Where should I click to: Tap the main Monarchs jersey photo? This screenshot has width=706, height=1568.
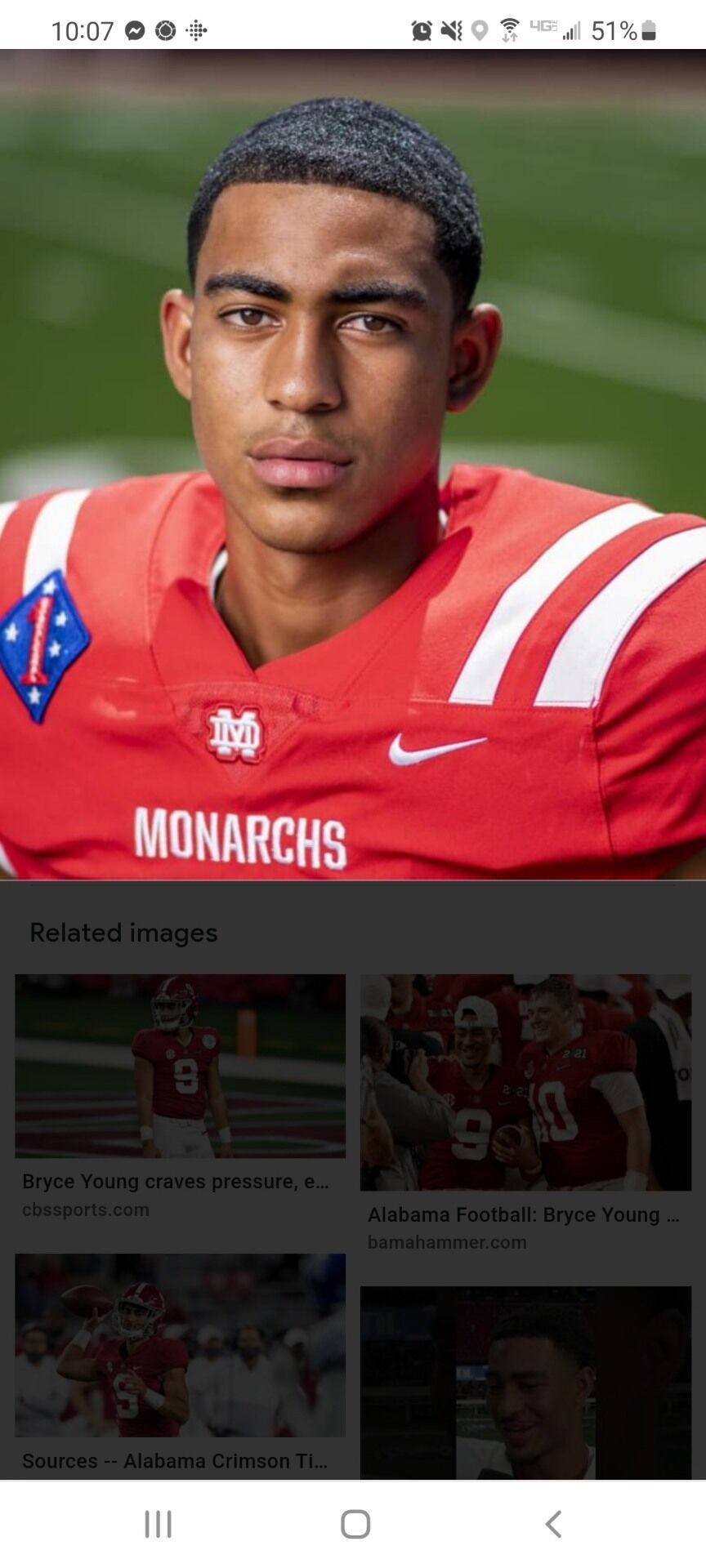coord(353,464)
